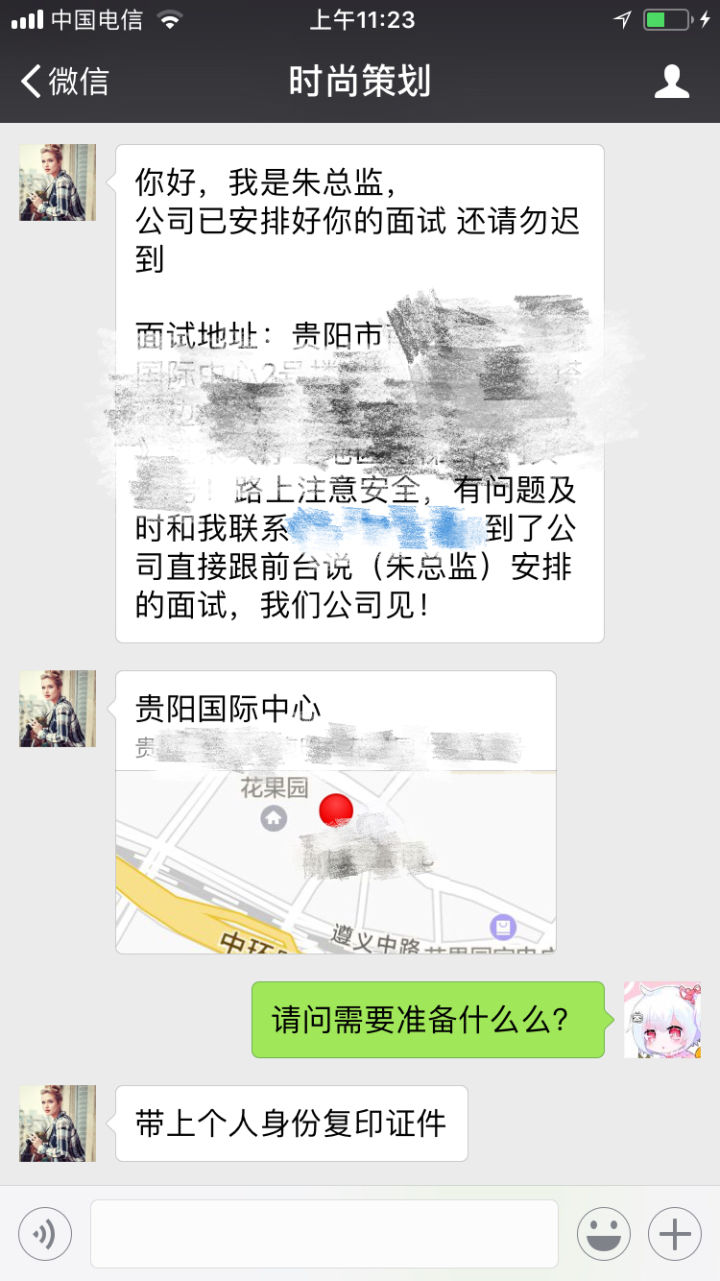Open the 贵阳国际中心 location card
720x1281 pixels.
(336, 811)
